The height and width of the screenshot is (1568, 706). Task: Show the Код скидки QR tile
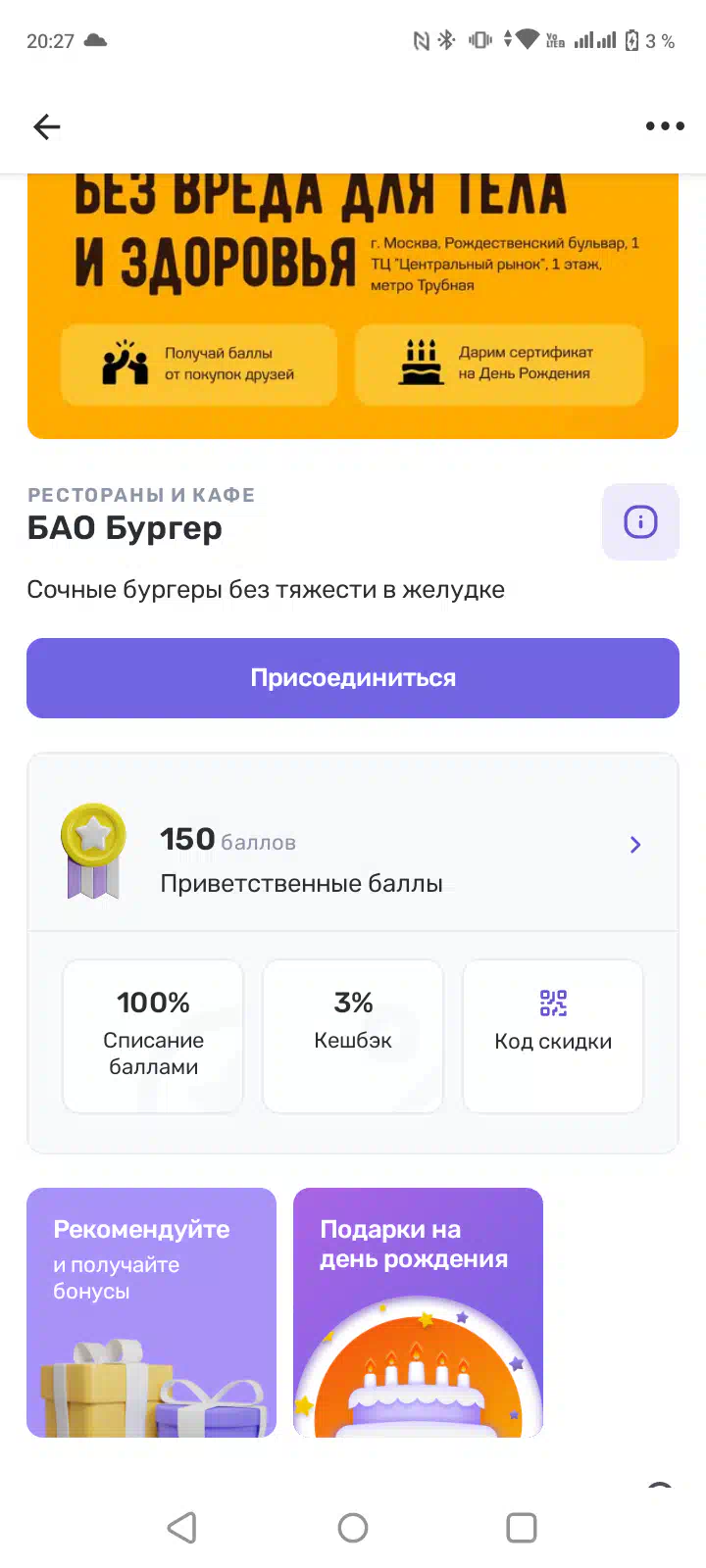(x=553, y=1036)
